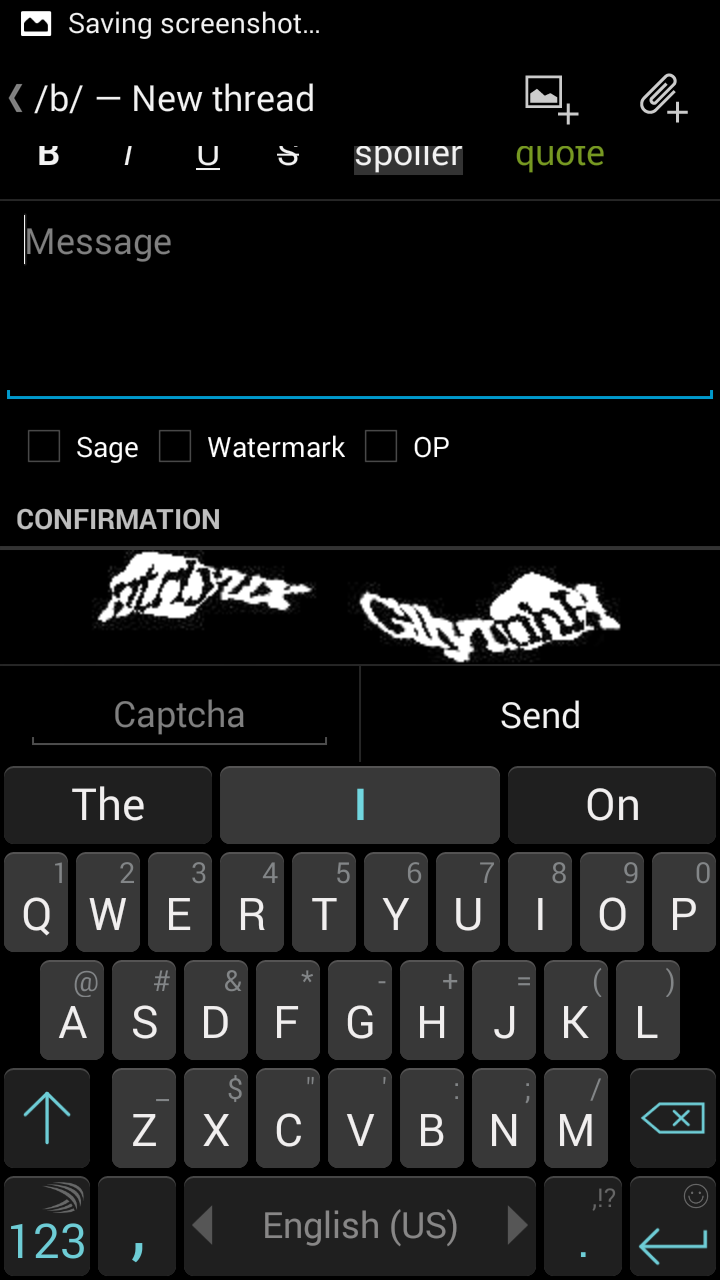The height and width of the screenshot is (1280, 720).
Task: Attach a file with the paperclip icon
Action: (663, 99)
